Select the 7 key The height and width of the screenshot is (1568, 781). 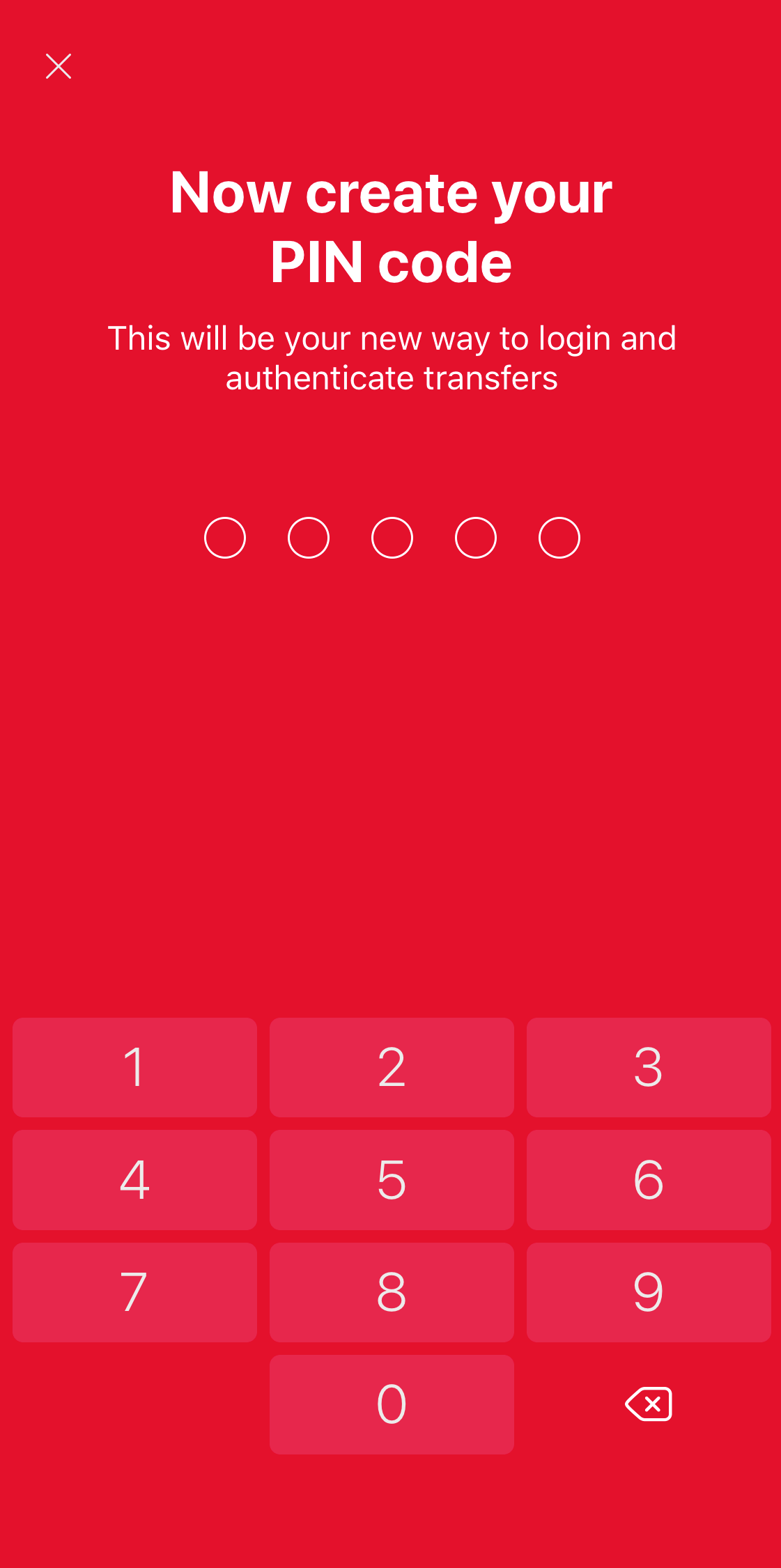pos(134,1292)
